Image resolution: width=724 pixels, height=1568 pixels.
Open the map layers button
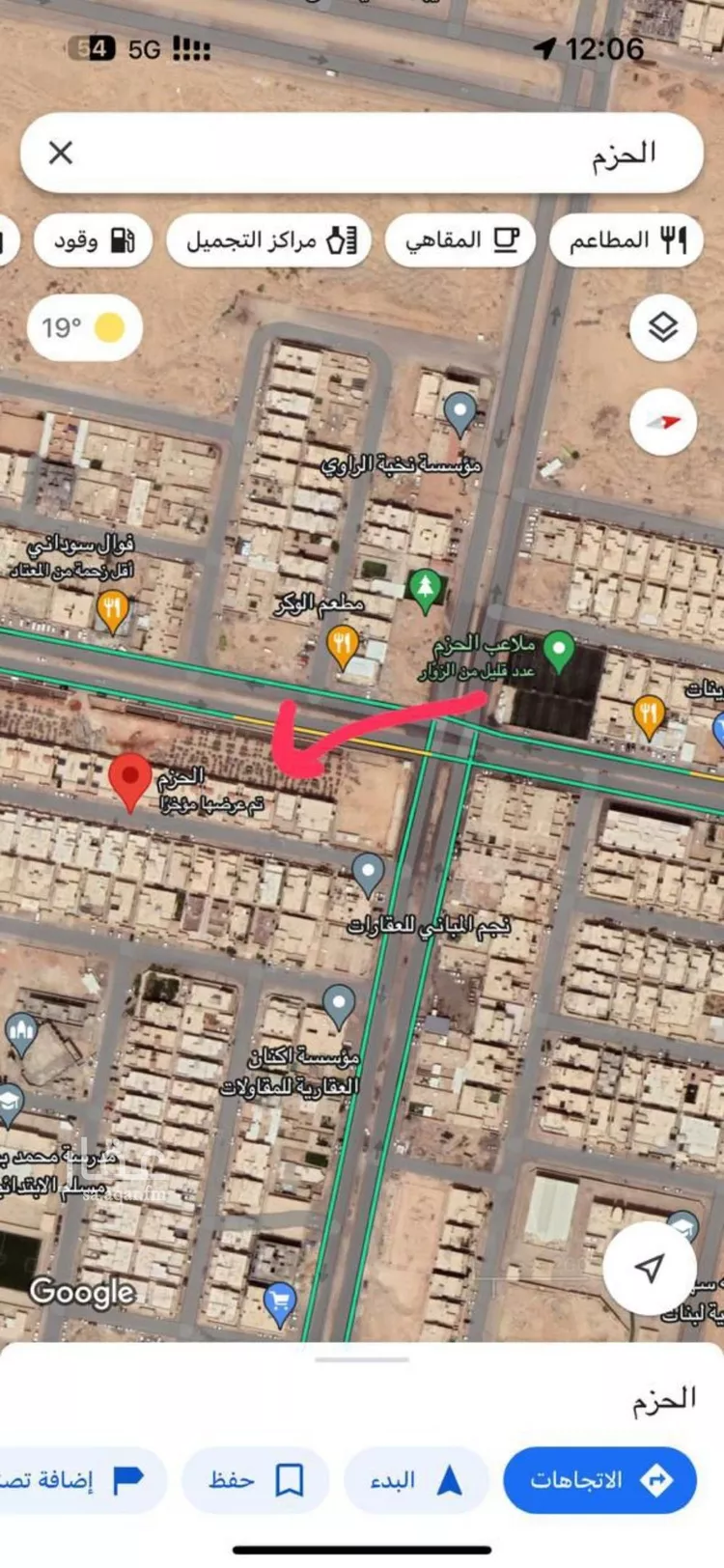[x=662, y=327]
